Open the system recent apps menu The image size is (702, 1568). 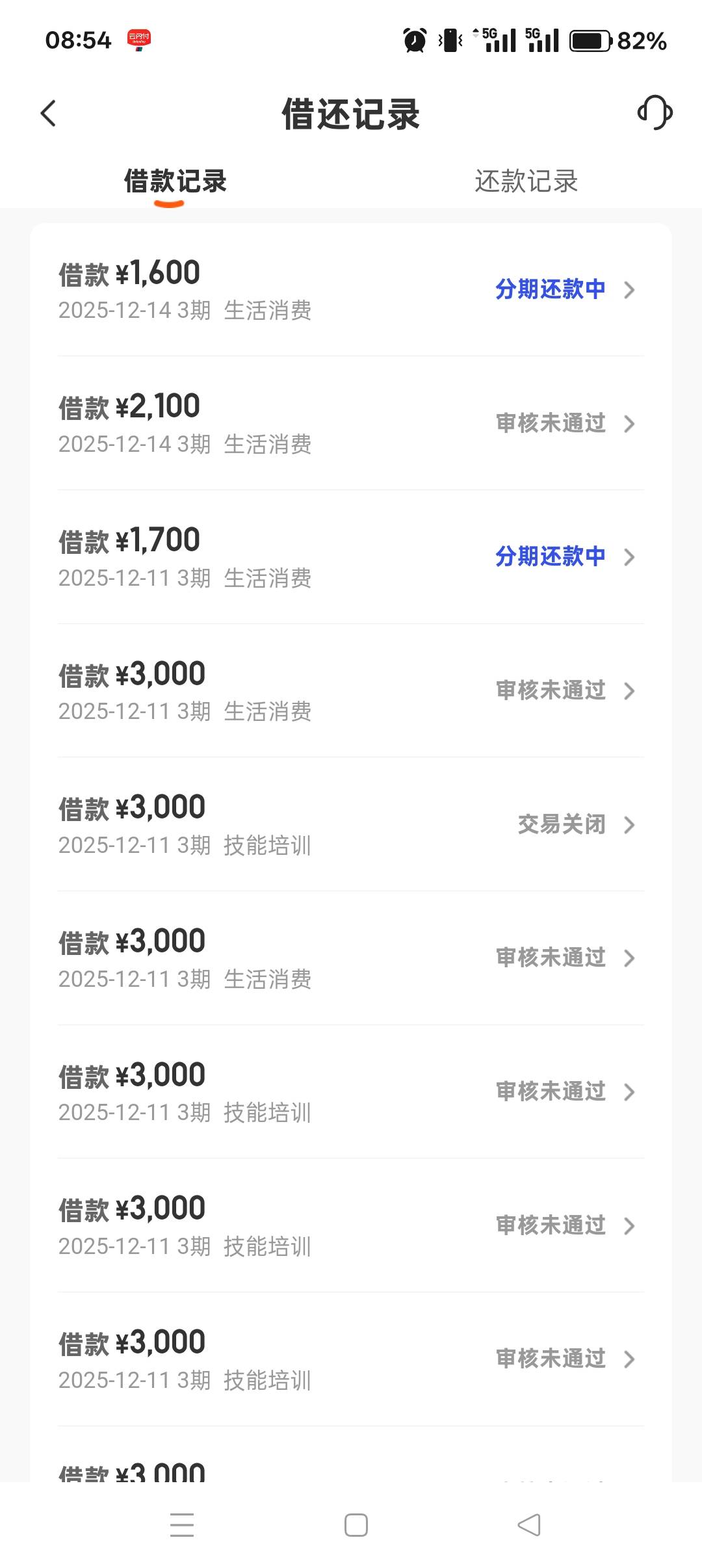[x=182, y=1525]
